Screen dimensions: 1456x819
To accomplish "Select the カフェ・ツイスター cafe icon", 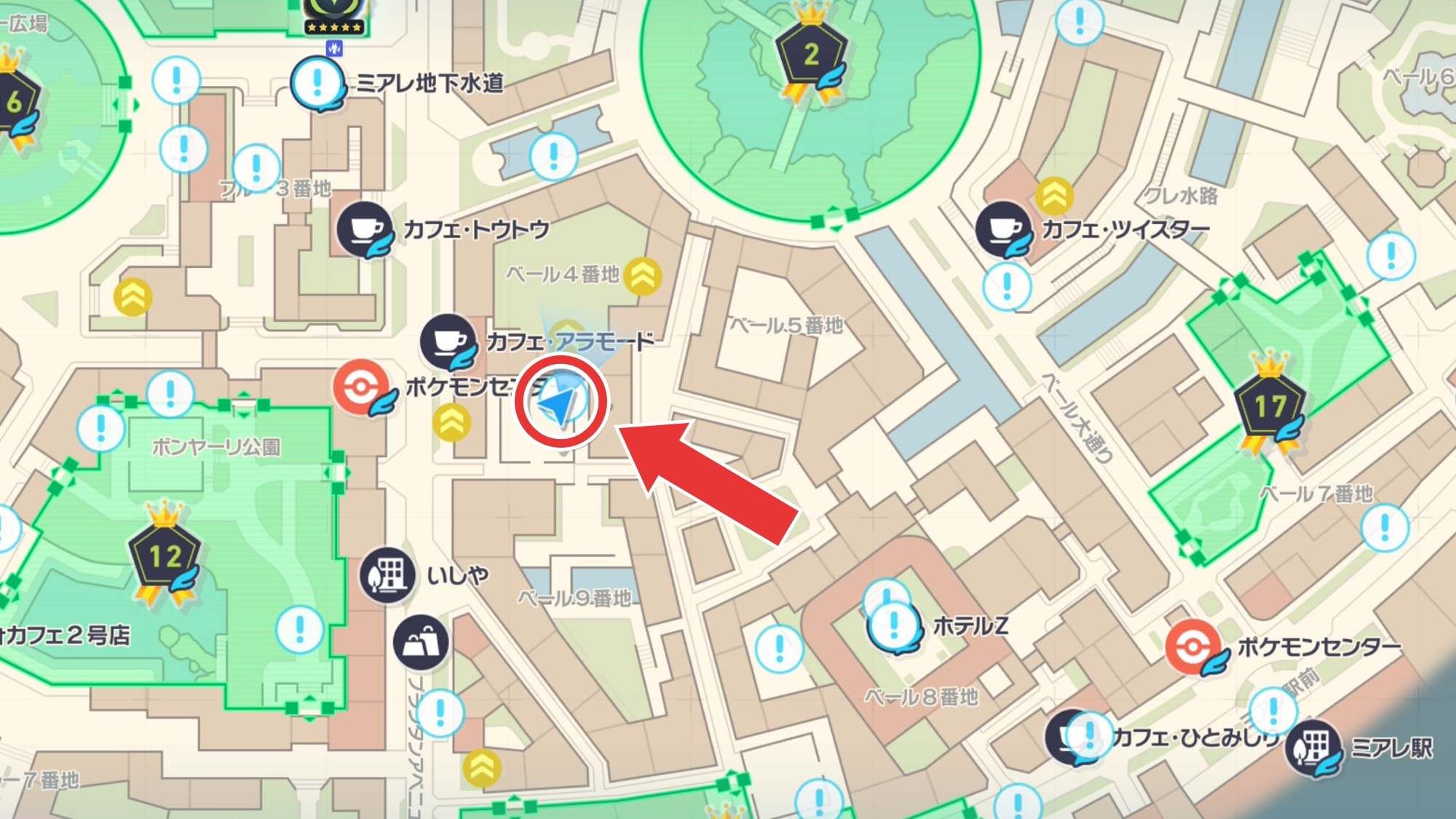I will (1003, 229).
